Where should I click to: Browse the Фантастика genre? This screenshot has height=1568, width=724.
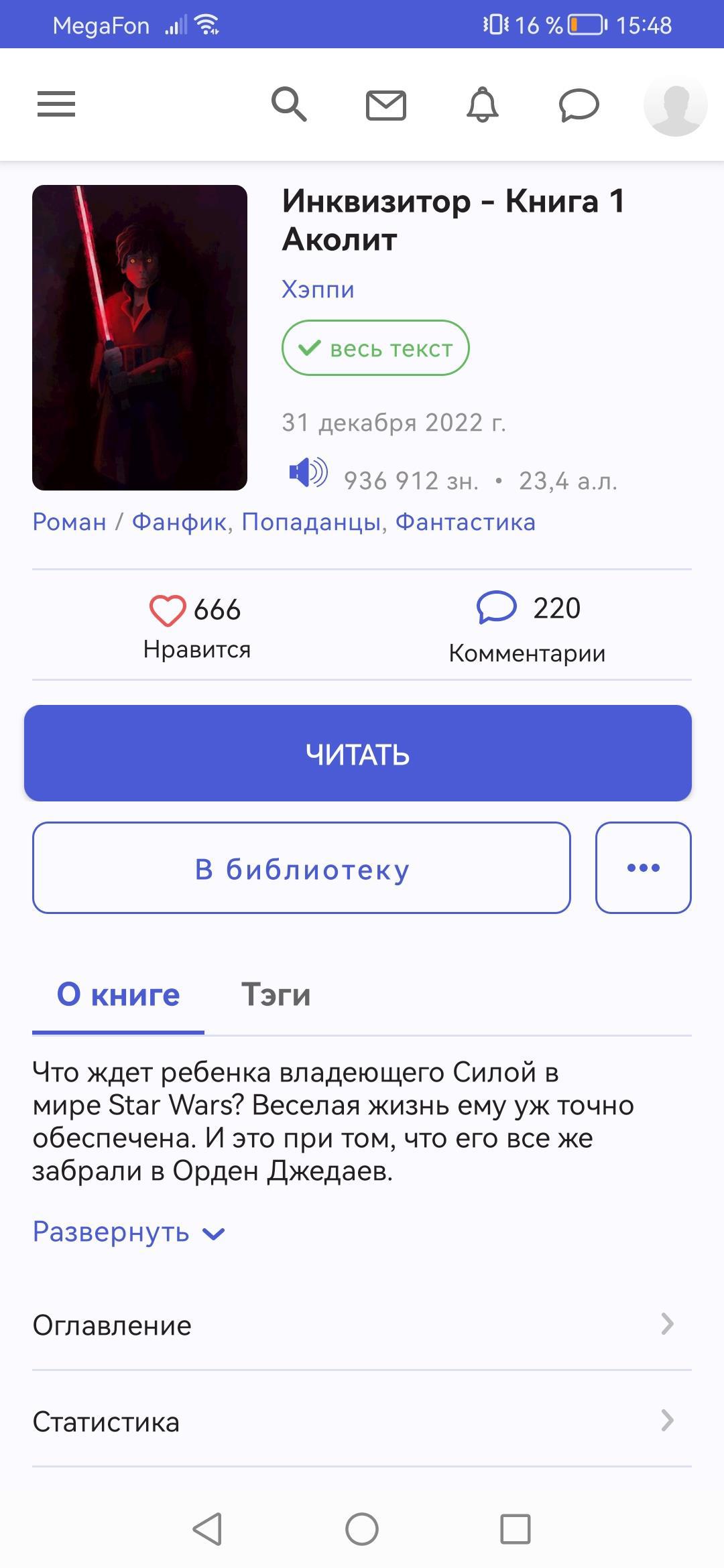[465, 522]
